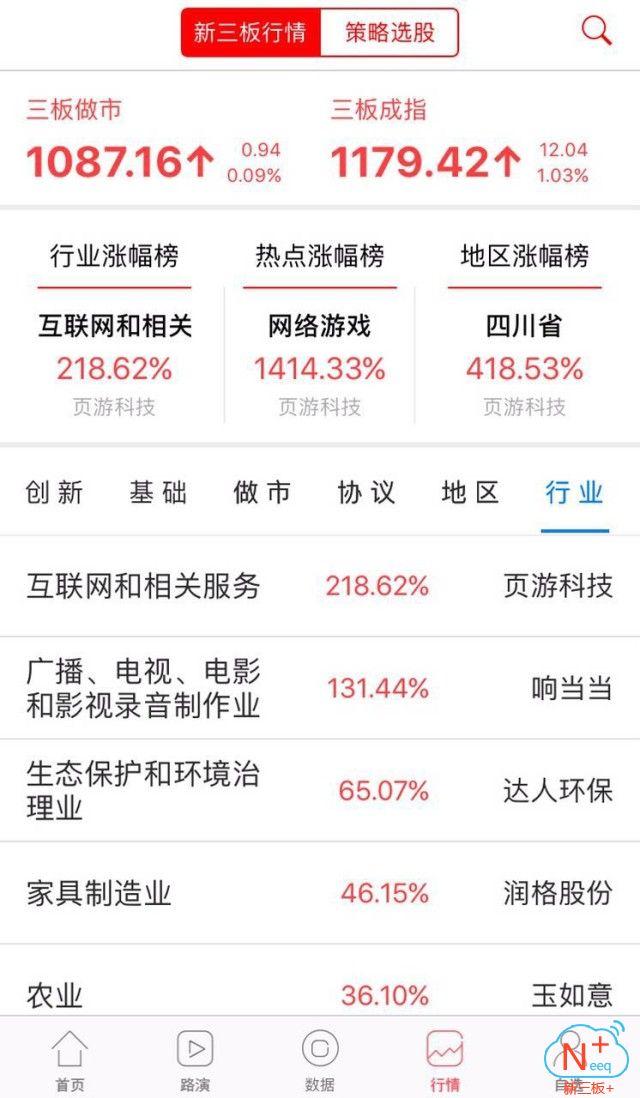Switch to the 协议 tab
This screenshot has height=1098, width=640.
coord(366,492)
